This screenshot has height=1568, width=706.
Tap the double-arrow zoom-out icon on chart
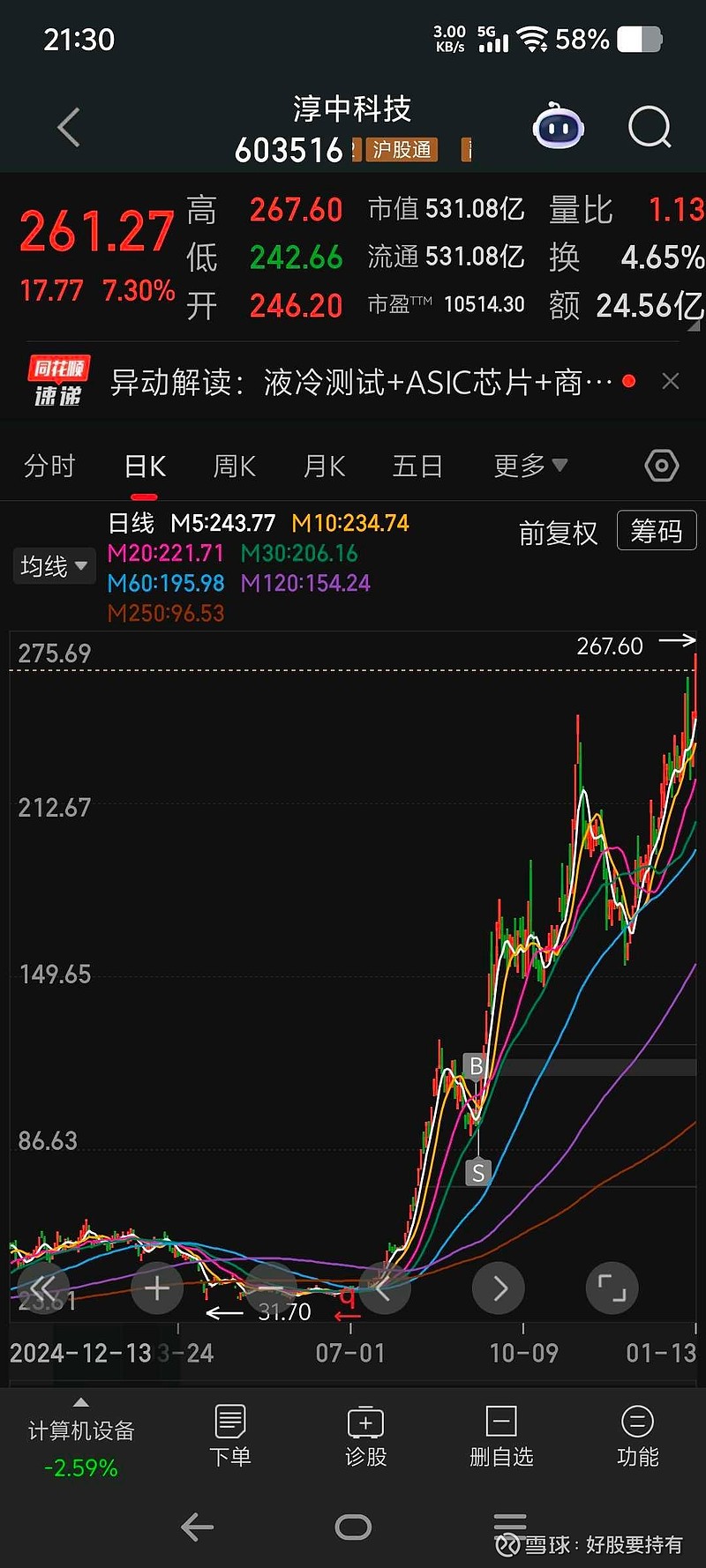click(43, 1288)
